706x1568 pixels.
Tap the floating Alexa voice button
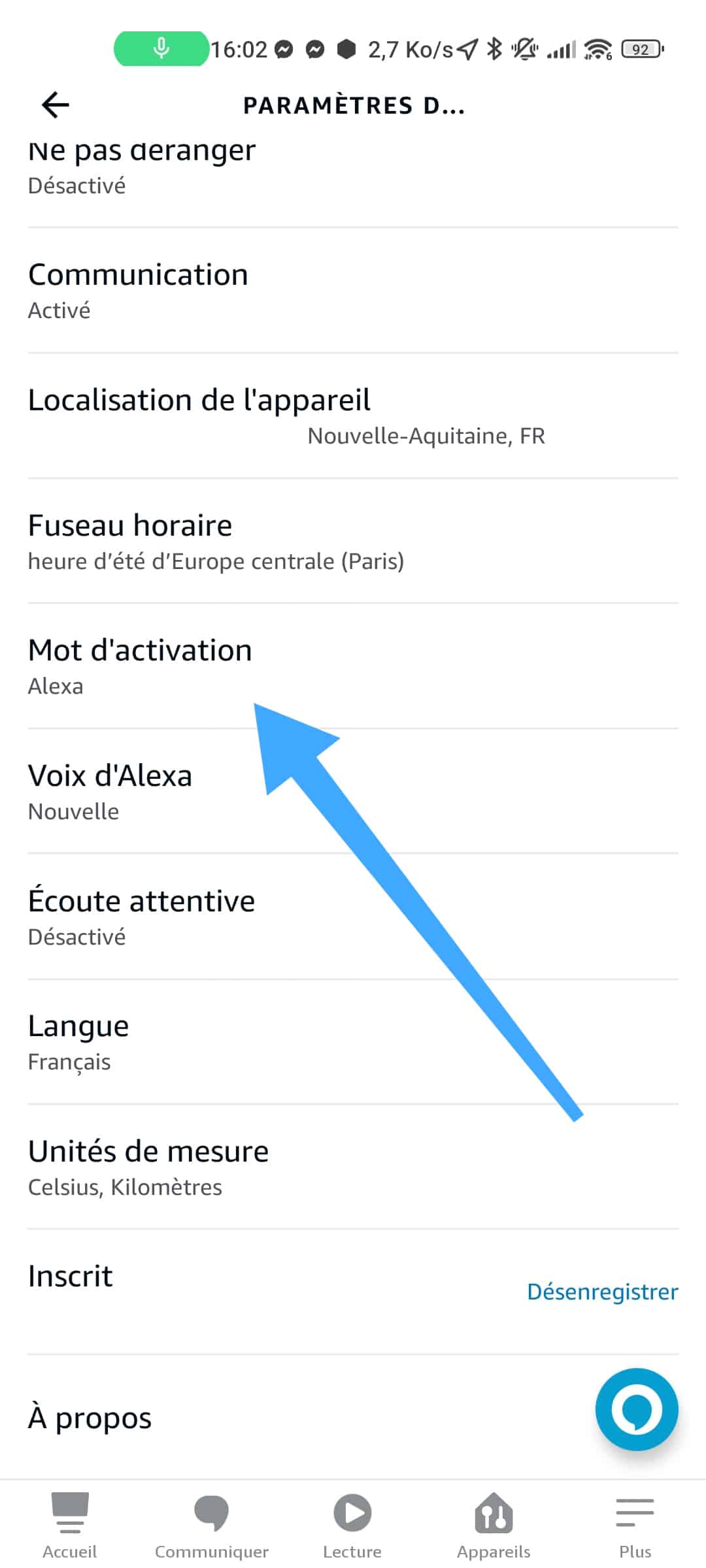pos(637,1409)
